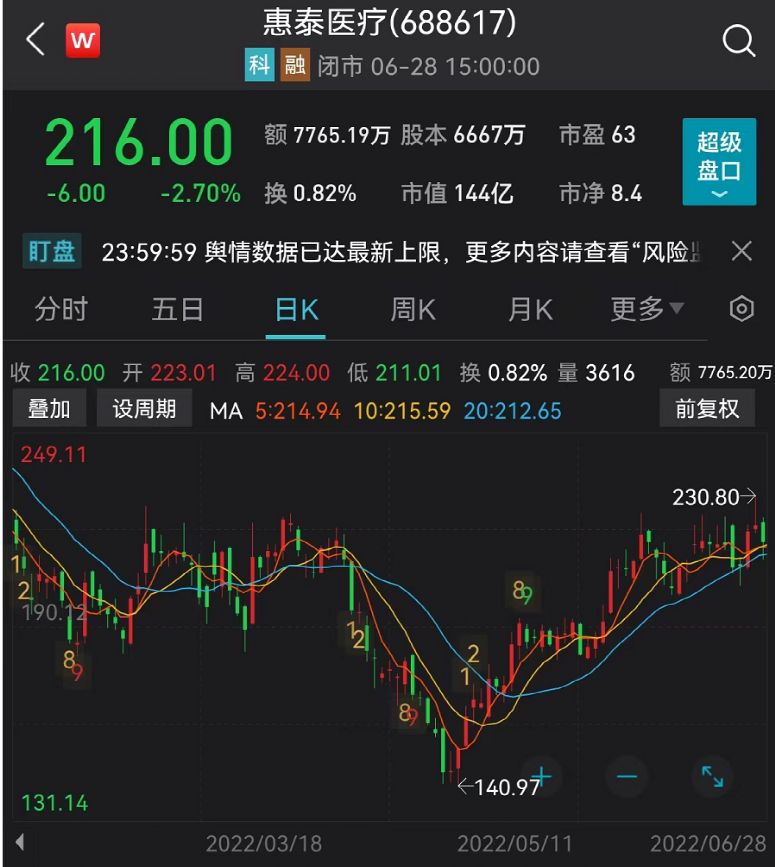Go back using the top arrow

[36, 41]
